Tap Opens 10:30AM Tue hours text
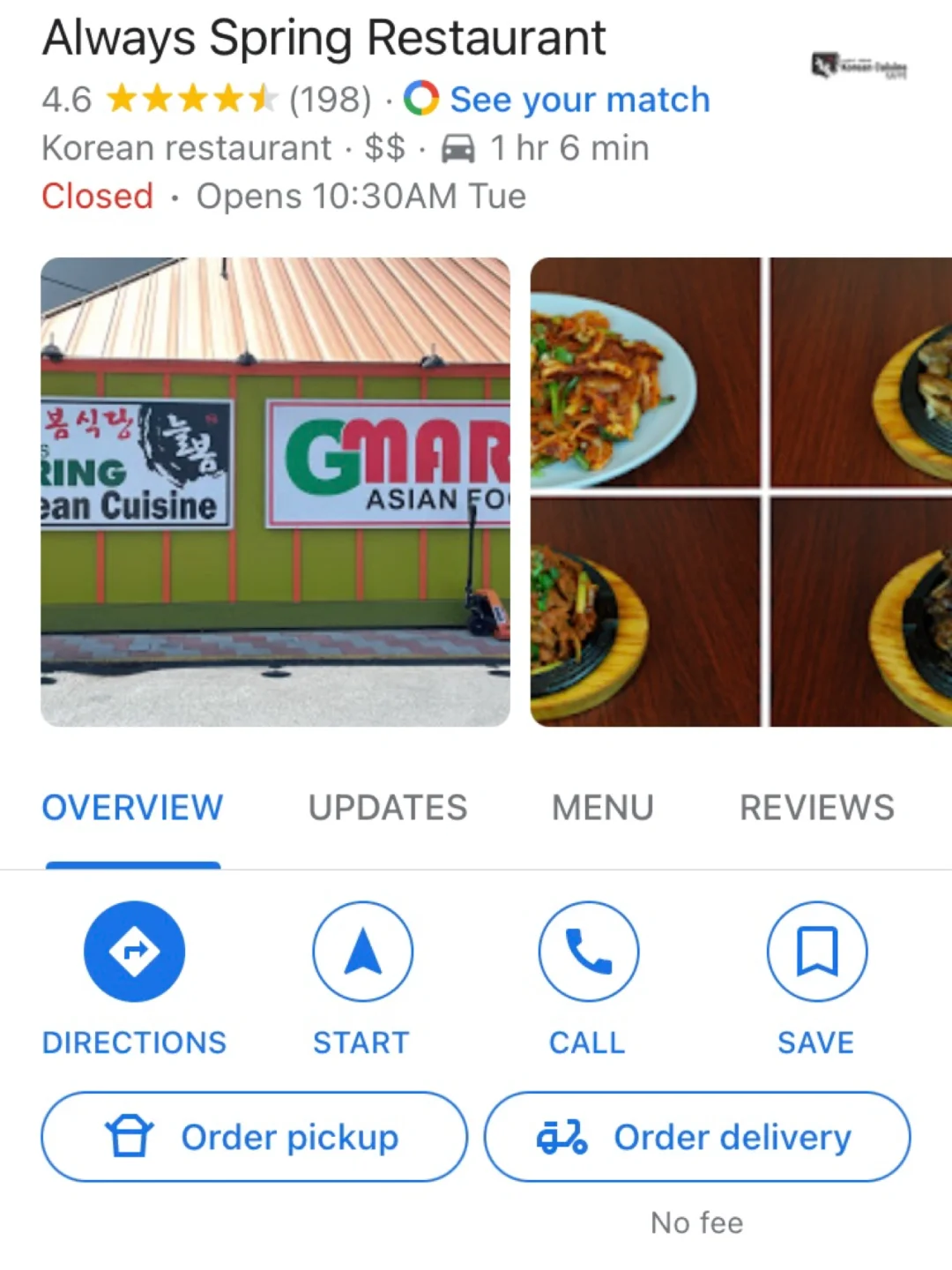Image resolution: width=952 pixels, height=1270 pixels. click(x=360, y=195)
